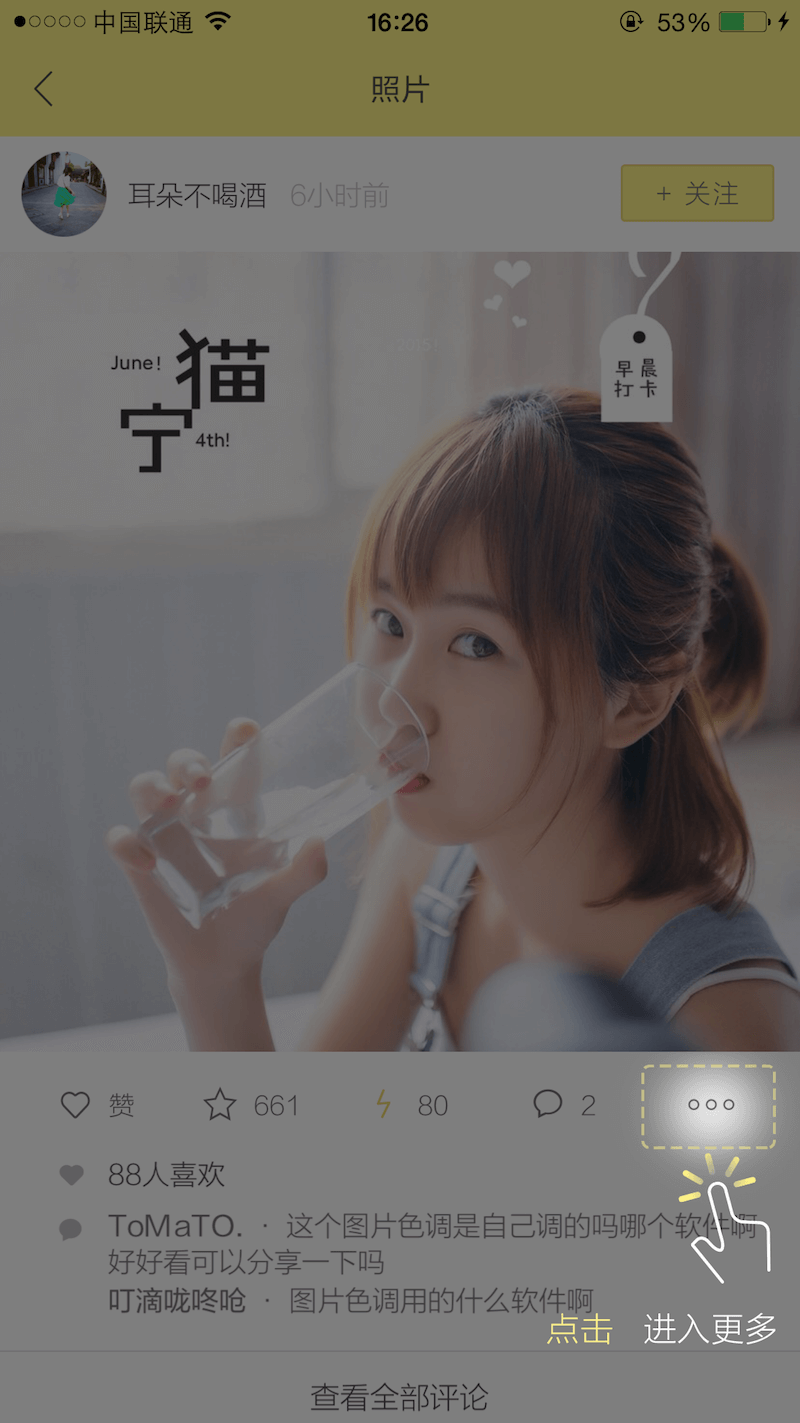Follow the user with 关注 button
This screenshot has height=1423, width=800.
tap(697, 193)
